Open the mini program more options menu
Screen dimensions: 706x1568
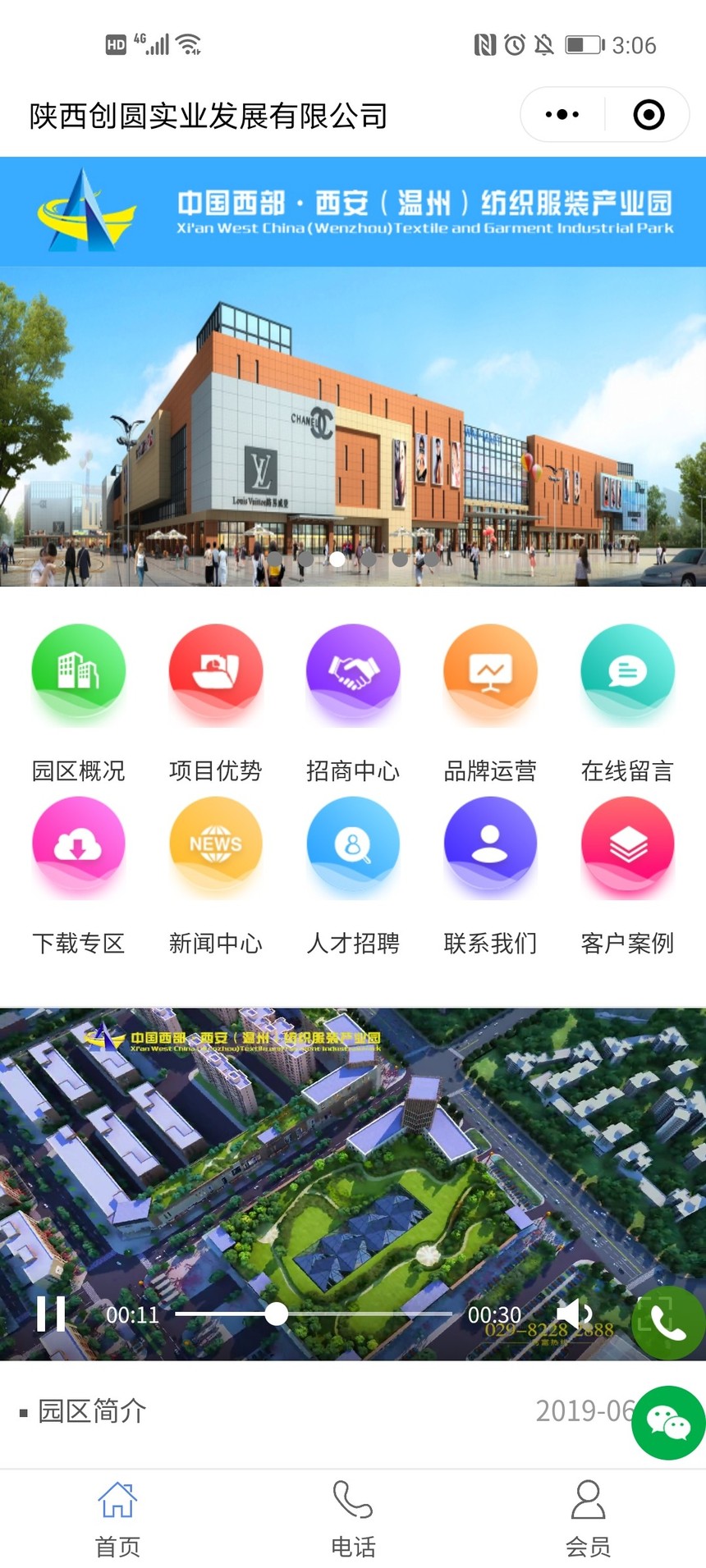click(562, 115)
